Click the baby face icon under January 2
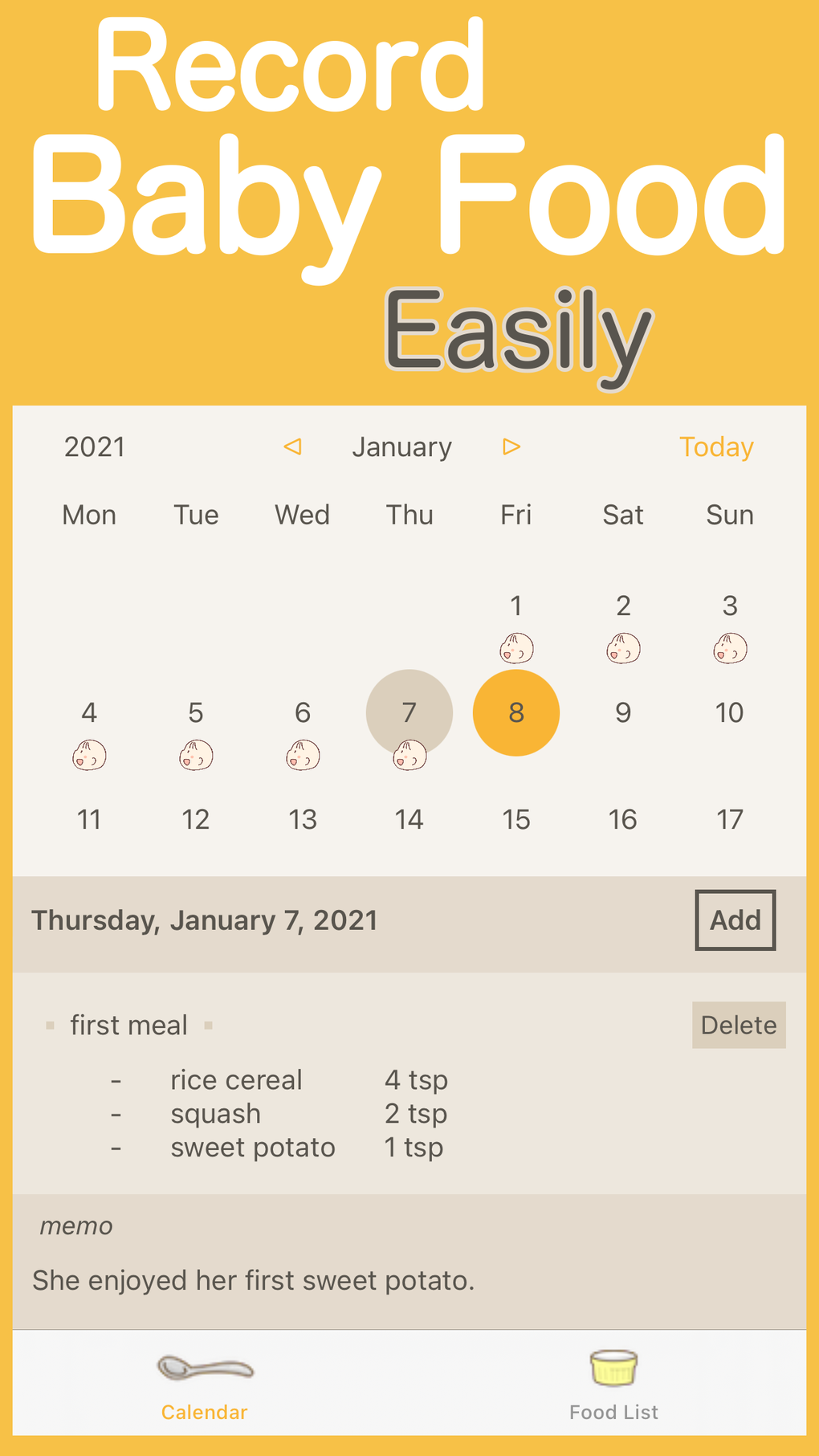The image size is (819, 1456). (x=623, y=647)
